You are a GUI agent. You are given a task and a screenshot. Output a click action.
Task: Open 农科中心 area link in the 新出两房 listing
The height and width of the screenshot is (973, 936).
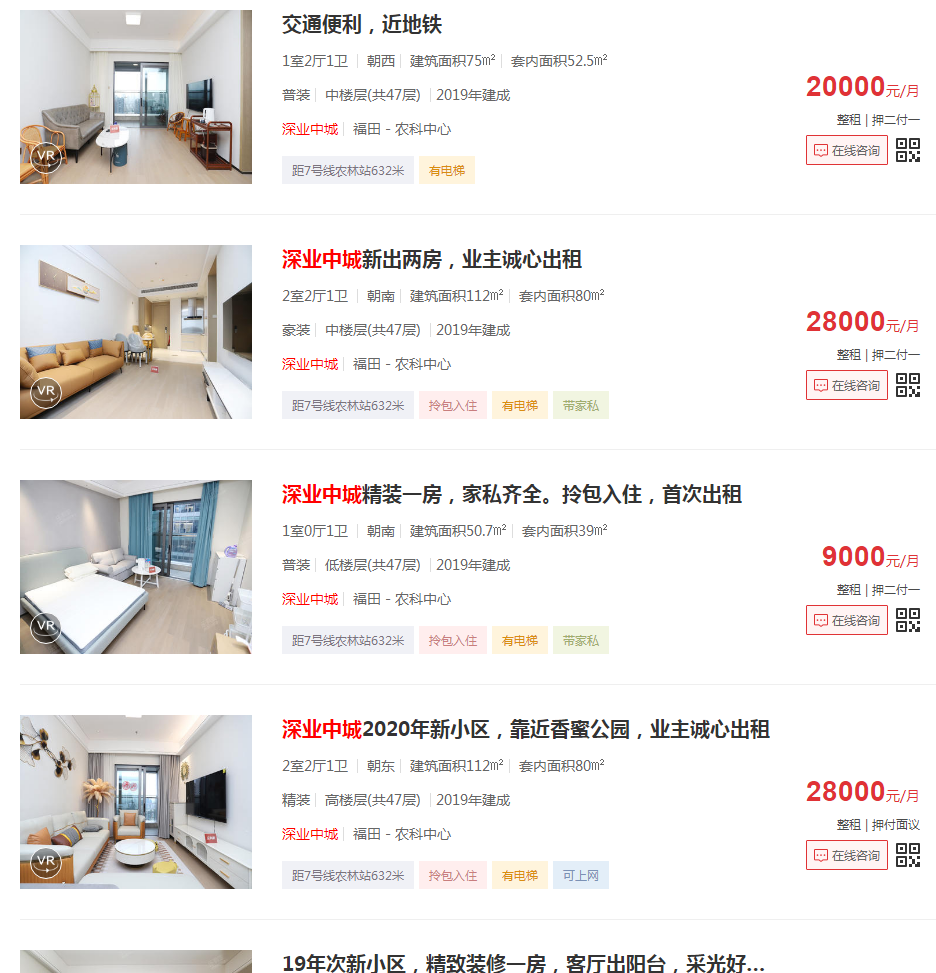tap(423, 364)
